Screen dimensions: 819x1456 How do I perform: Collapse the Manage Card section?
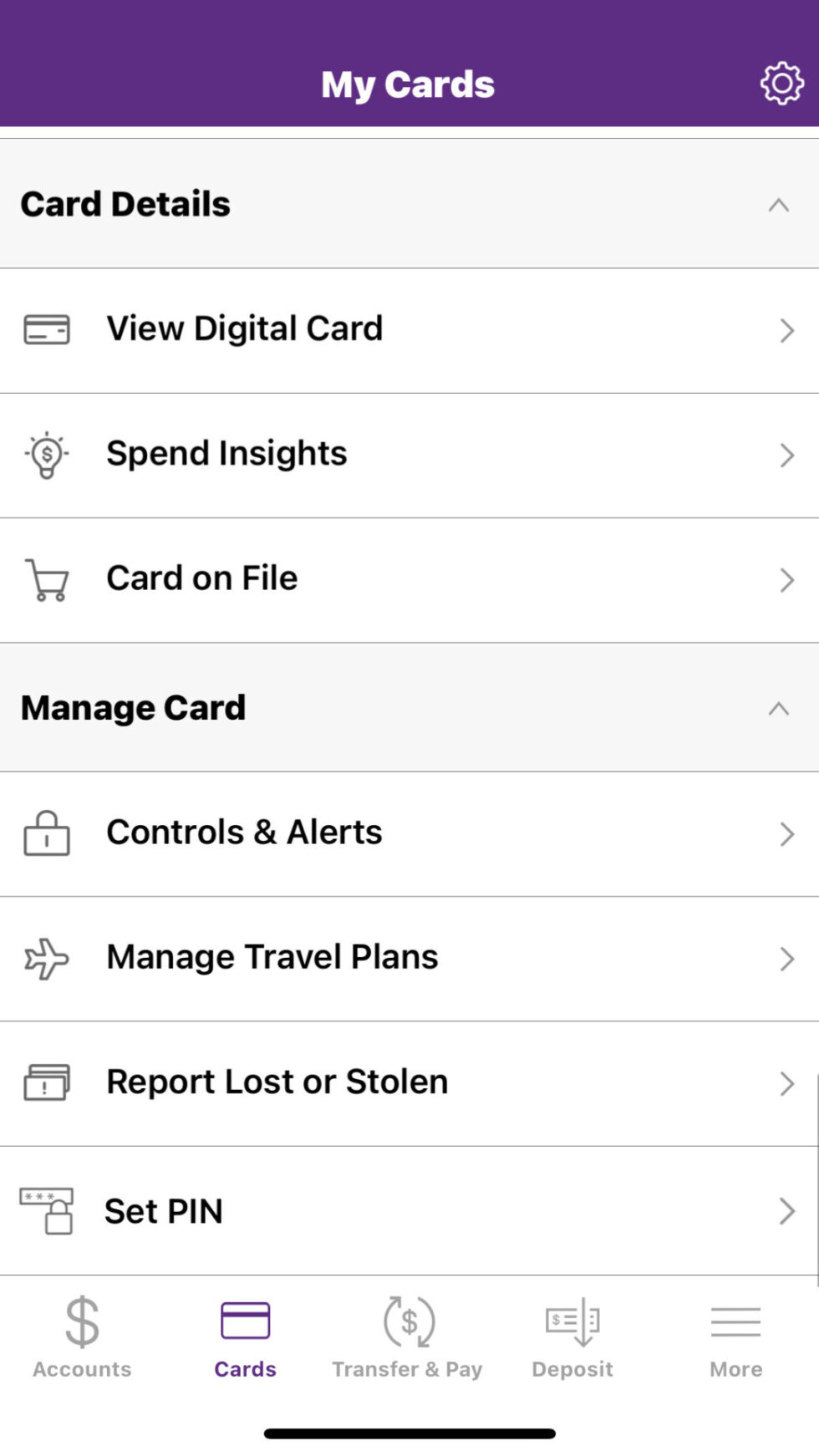(778, 709)
